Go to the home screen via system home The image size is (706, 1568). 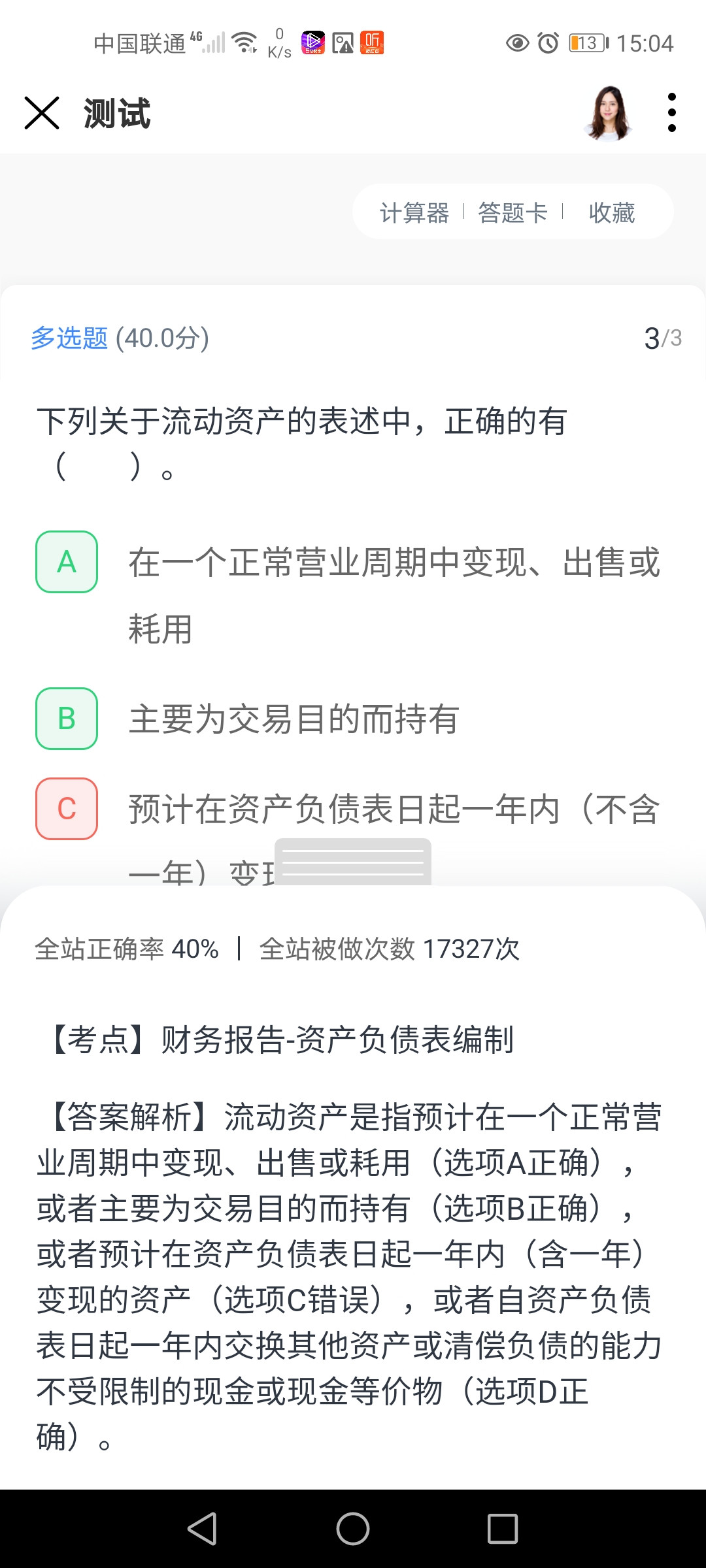(353, 1529)
